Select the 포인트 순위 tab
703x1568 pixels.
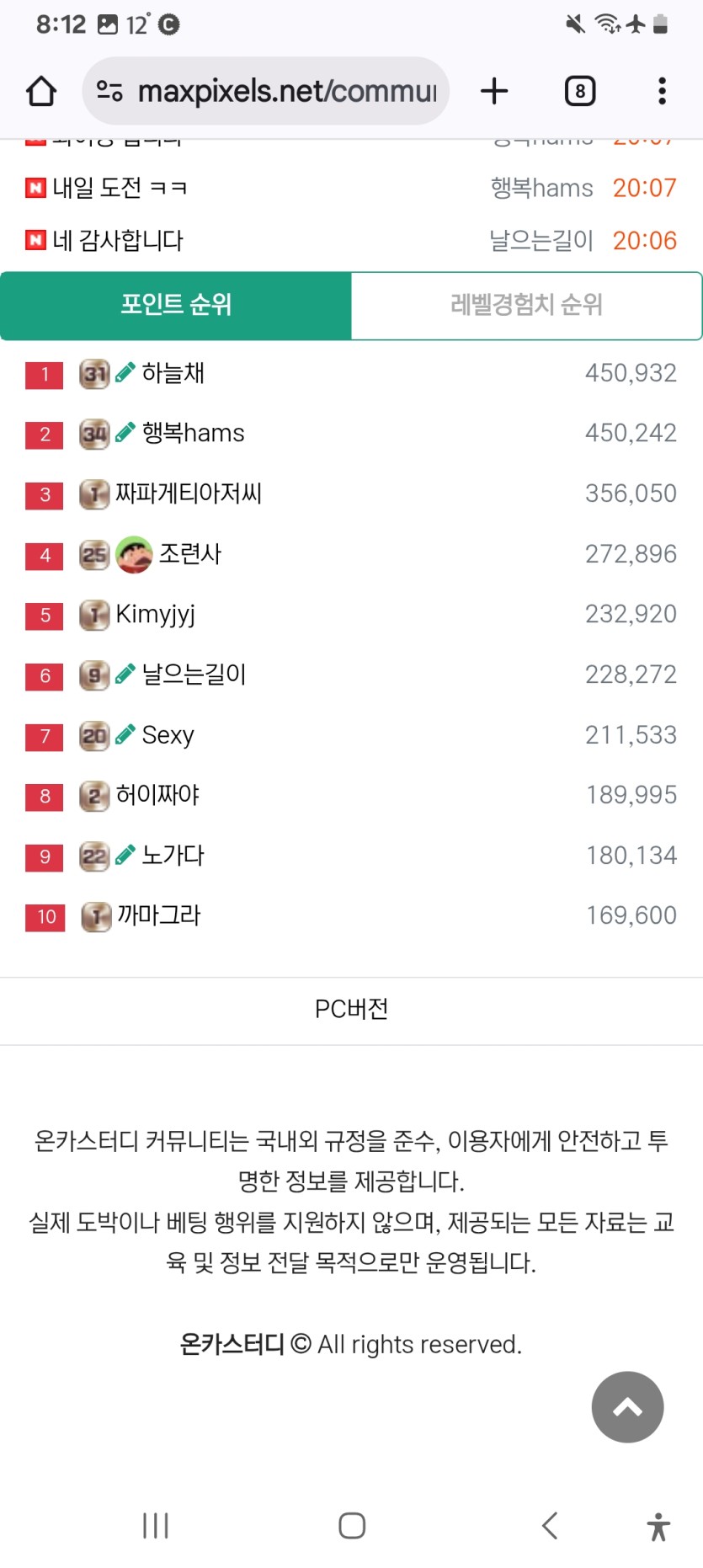[x=176, y=305]
